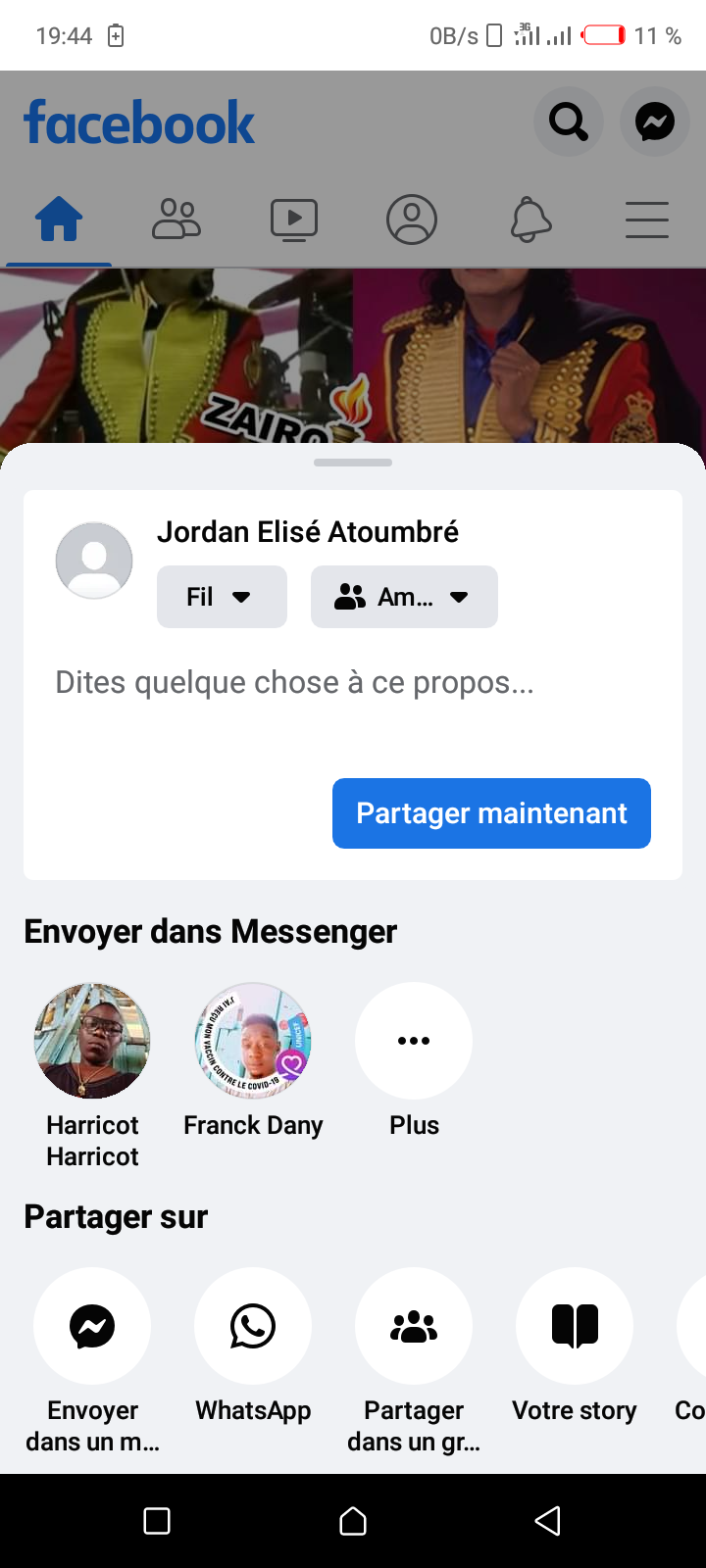Choose 'Envoyer dans un message' Messenger option
The height and width of the screenshot is (1568, 706).
[92, 1326]
